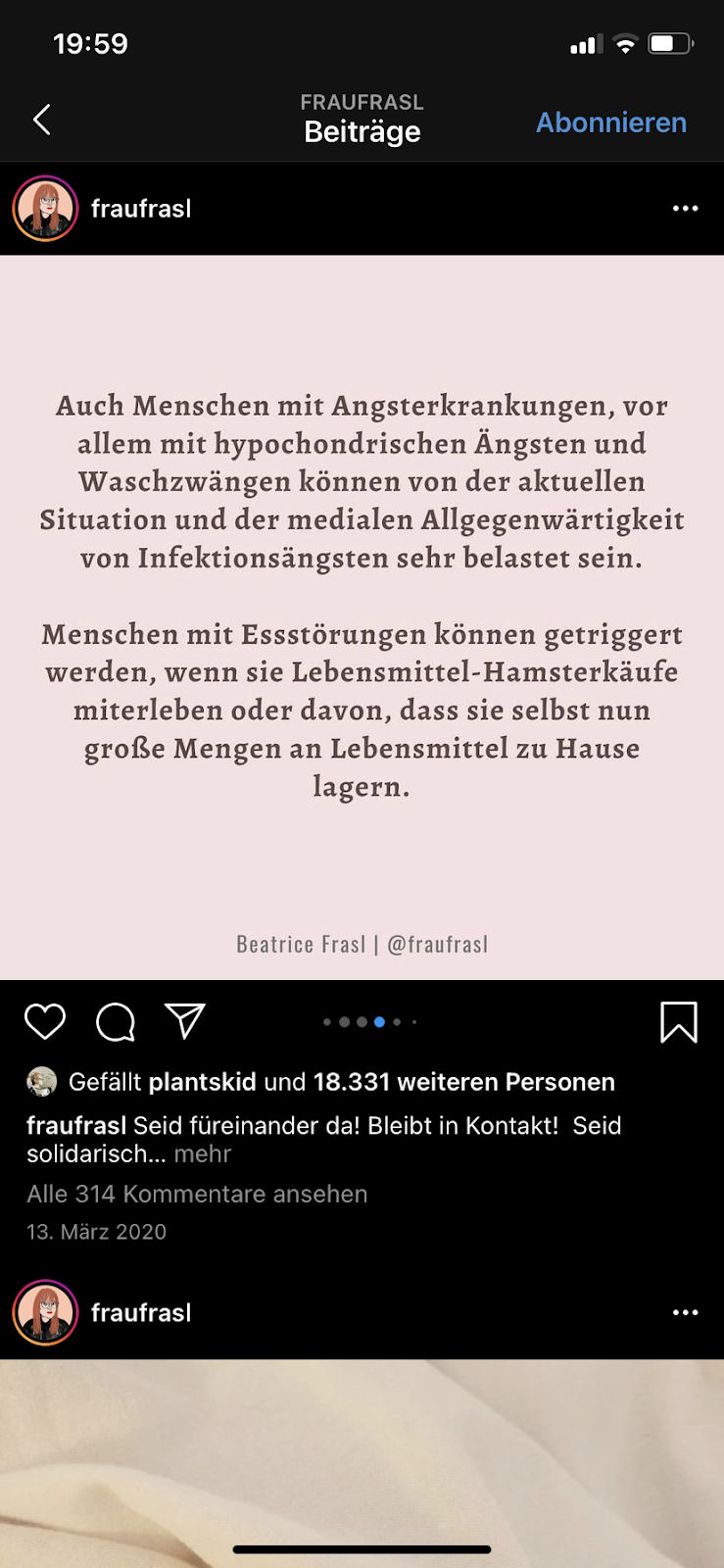This screenshot has width=724, height=1568.
Task: Open overflow menu of the second fraufrasl post
Action: [x=685, y=1312]
